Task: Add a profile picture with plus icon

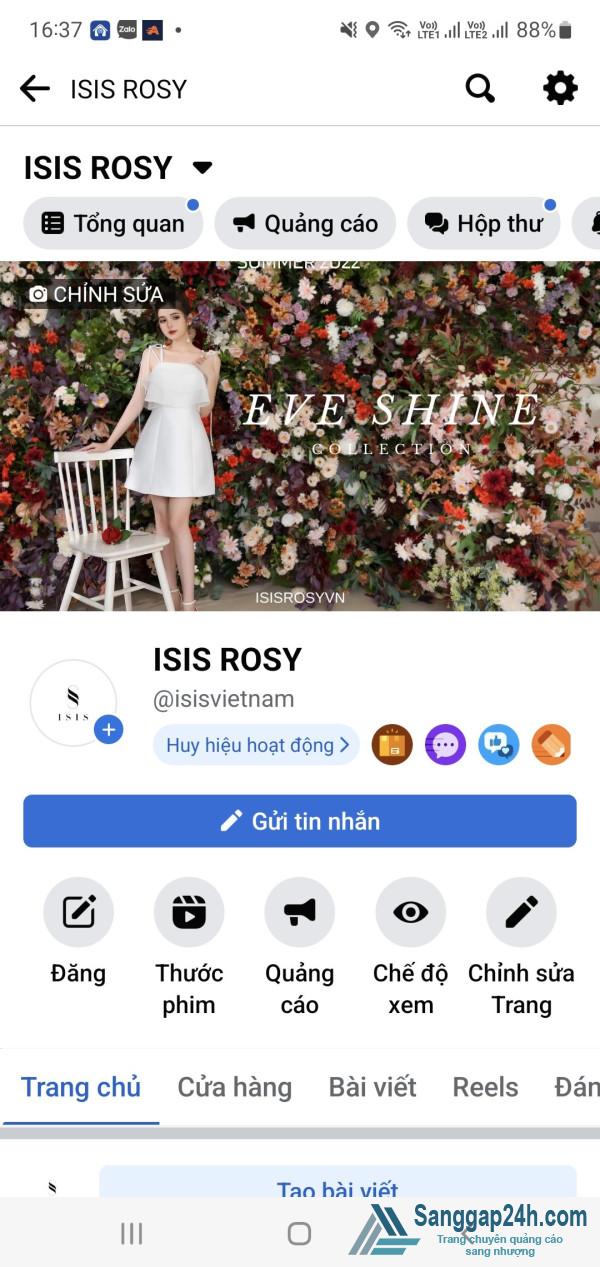Action: 109,730
